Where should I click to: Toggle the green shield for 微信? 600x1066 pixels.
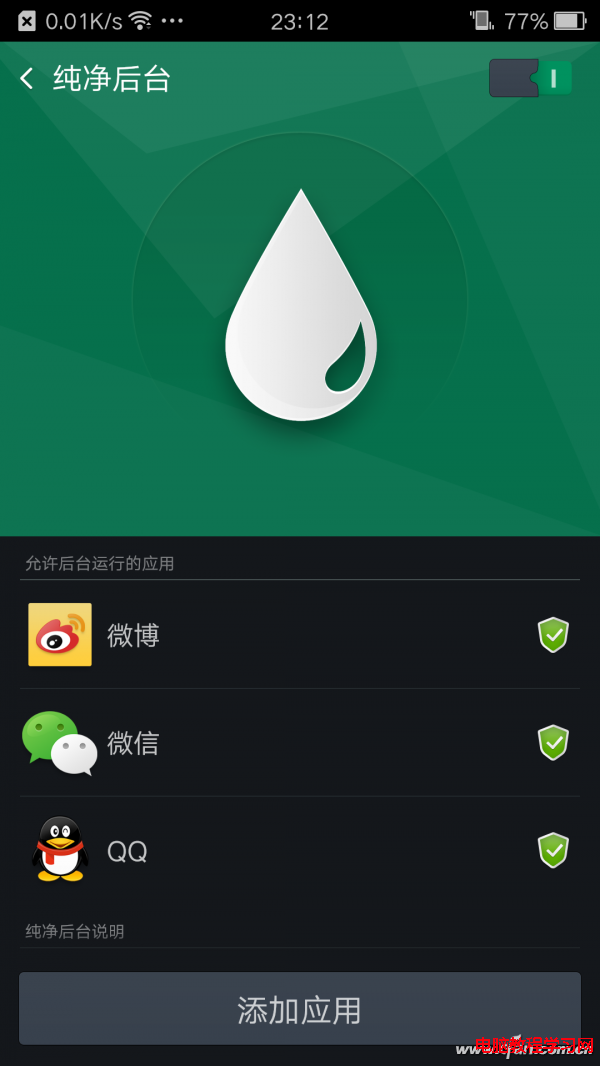click(553, 742)
